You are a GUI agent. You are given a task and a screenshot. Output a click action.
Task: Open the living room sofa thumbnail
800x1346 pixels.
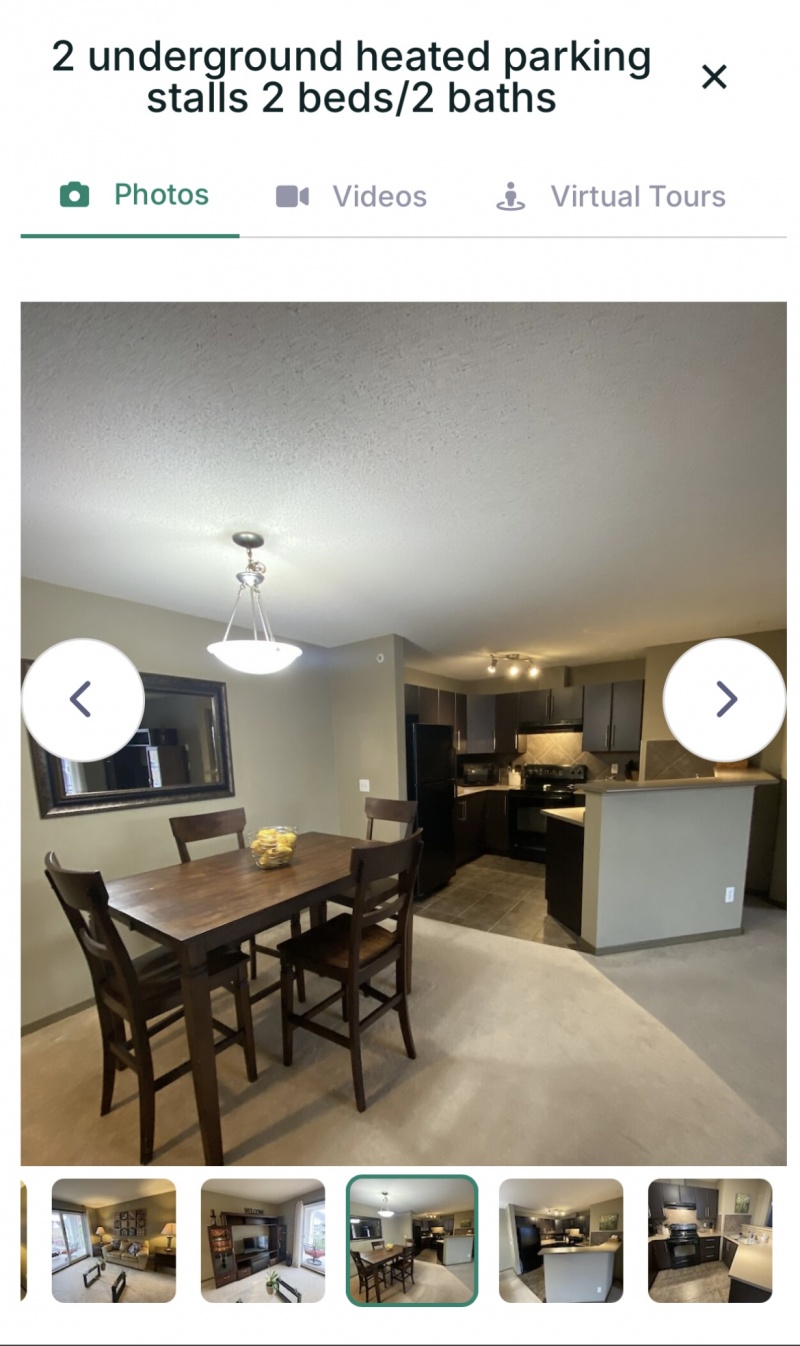[x=113, y=1240]
